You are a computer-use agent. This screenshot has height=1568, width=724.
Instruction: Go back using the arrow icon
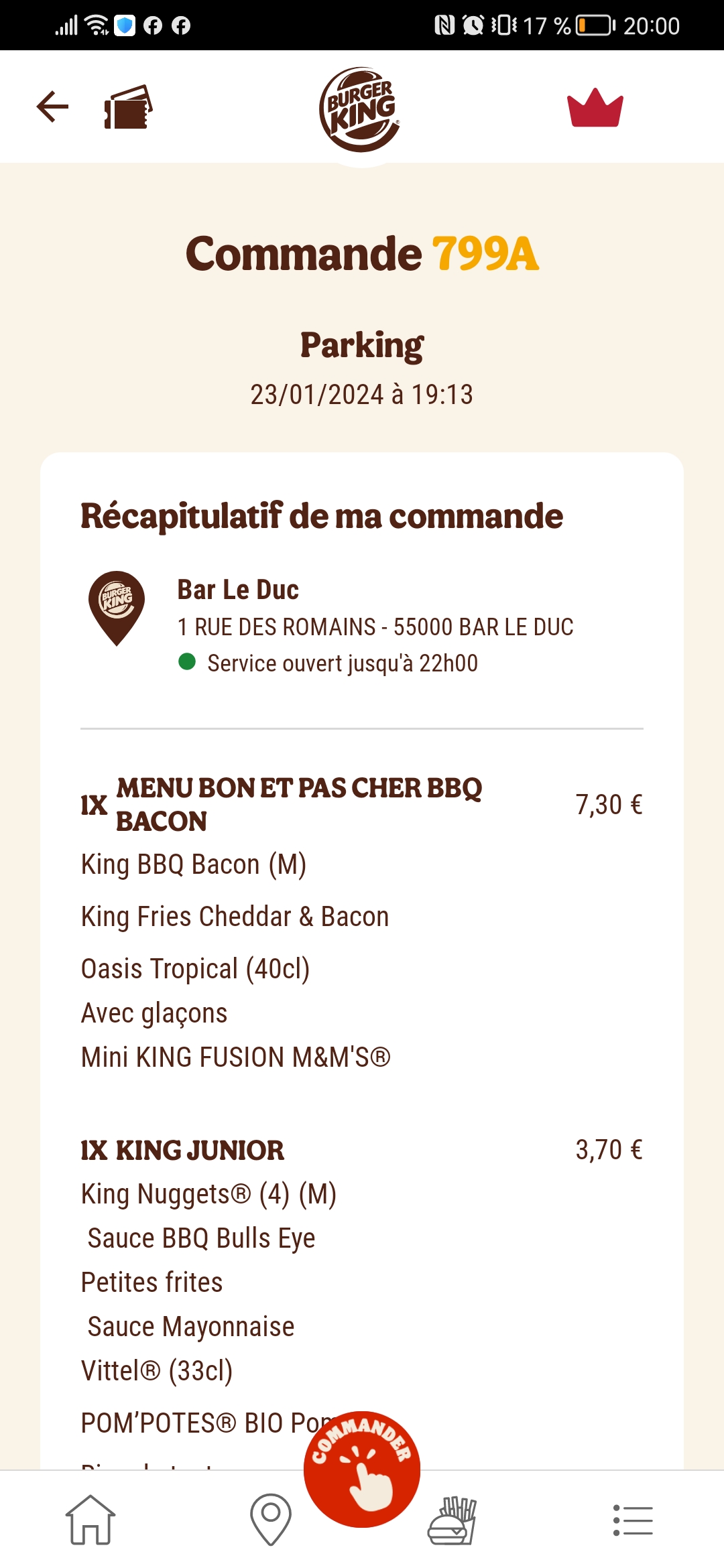tap(52, 107)
